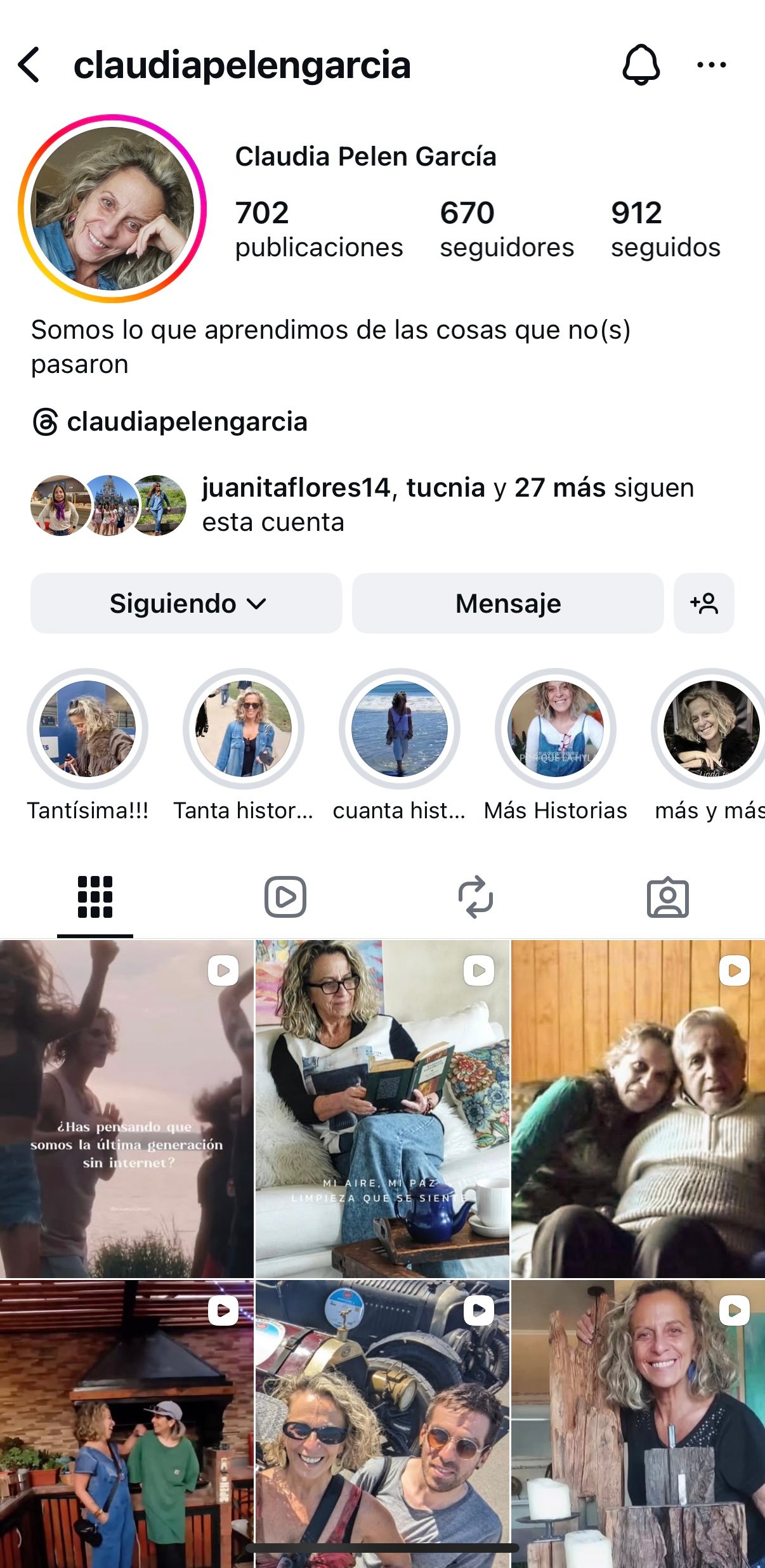Expand the Siguiendo dropdown
The image size is (765, 1568).
pos(186,603)
